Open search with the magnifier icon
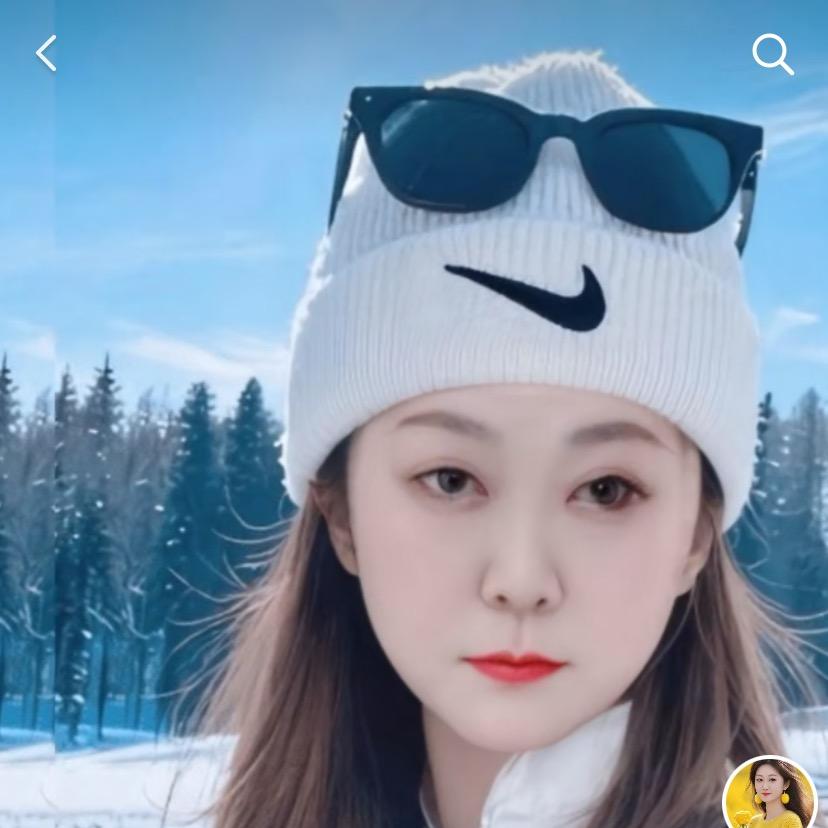This screenshot has height=828, width=828. (772, 54)
